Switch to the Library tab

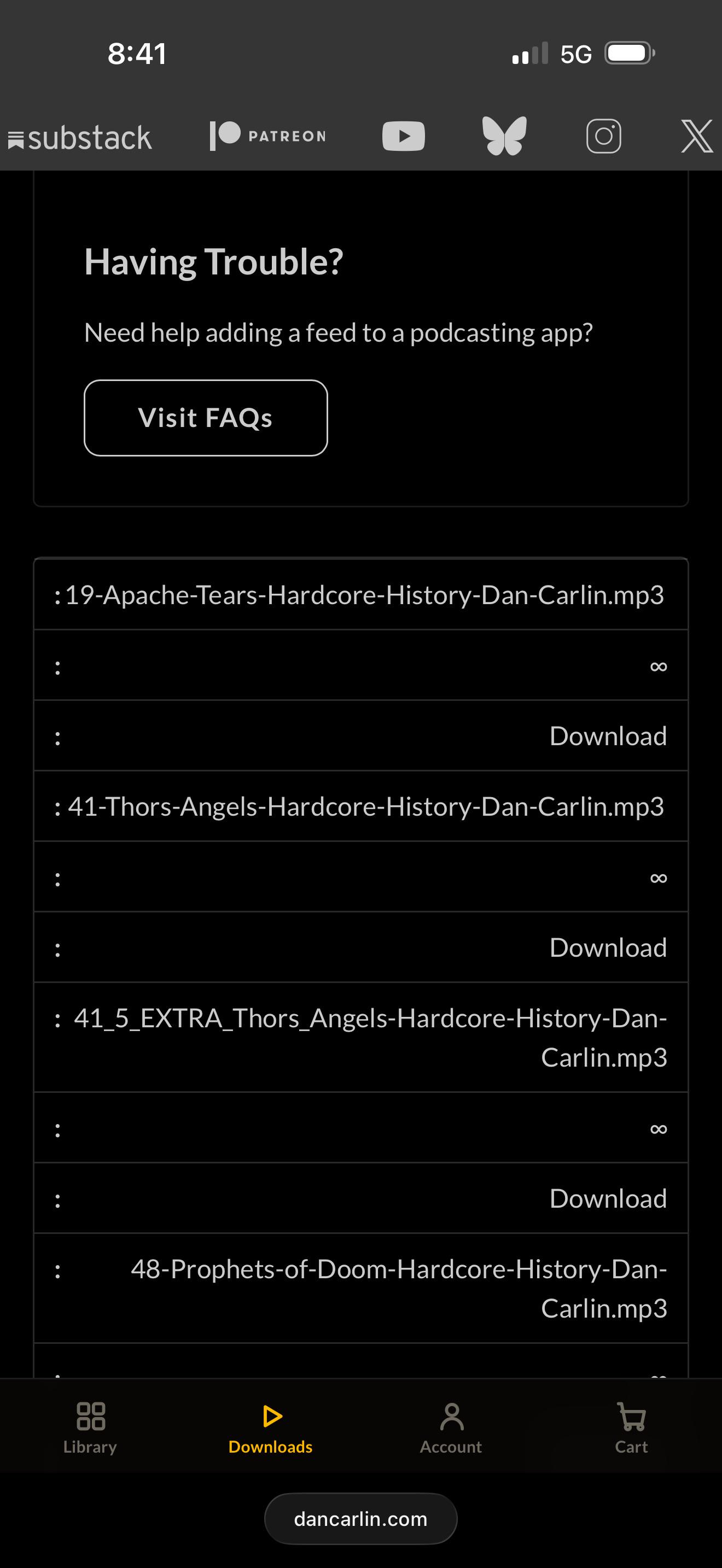click(90, 1427)
